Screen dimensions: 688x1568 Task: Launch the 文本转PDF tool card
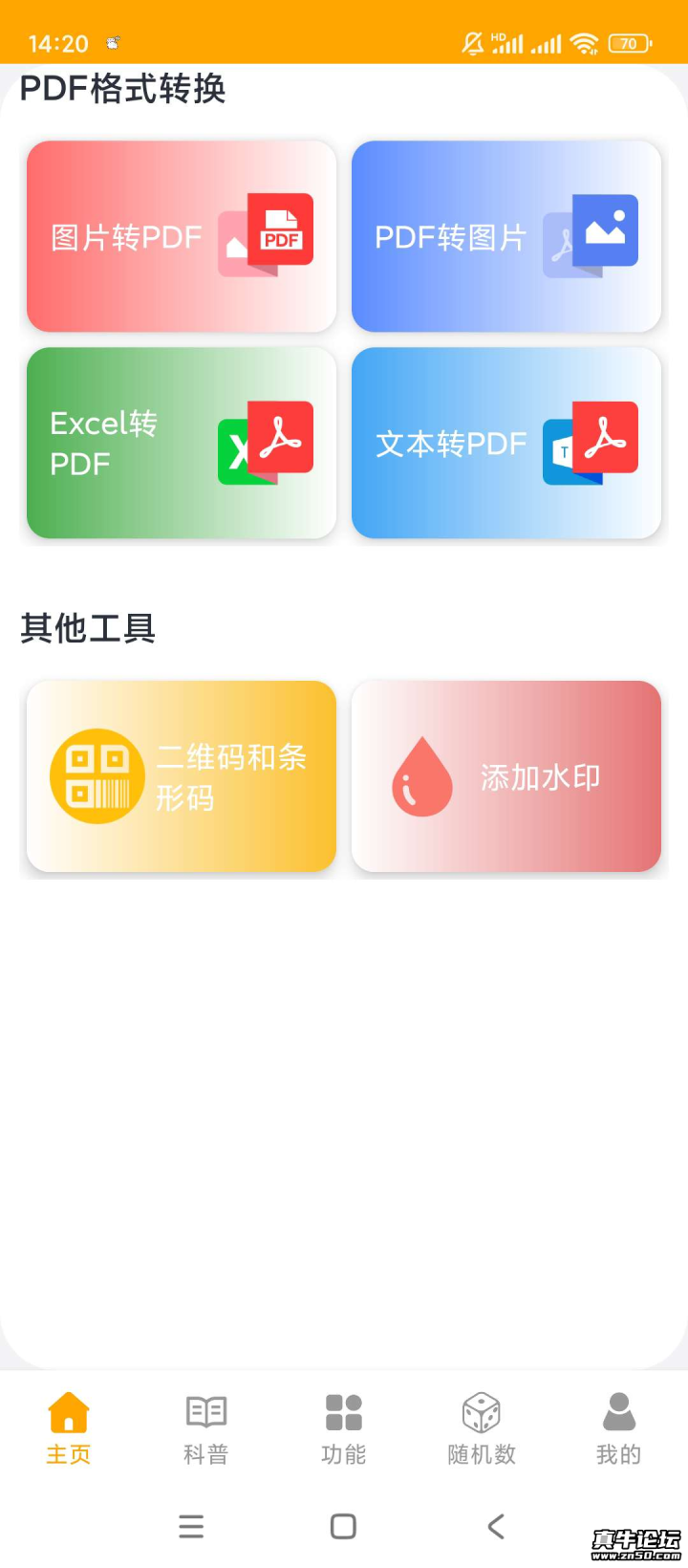(x=506, y=443)
